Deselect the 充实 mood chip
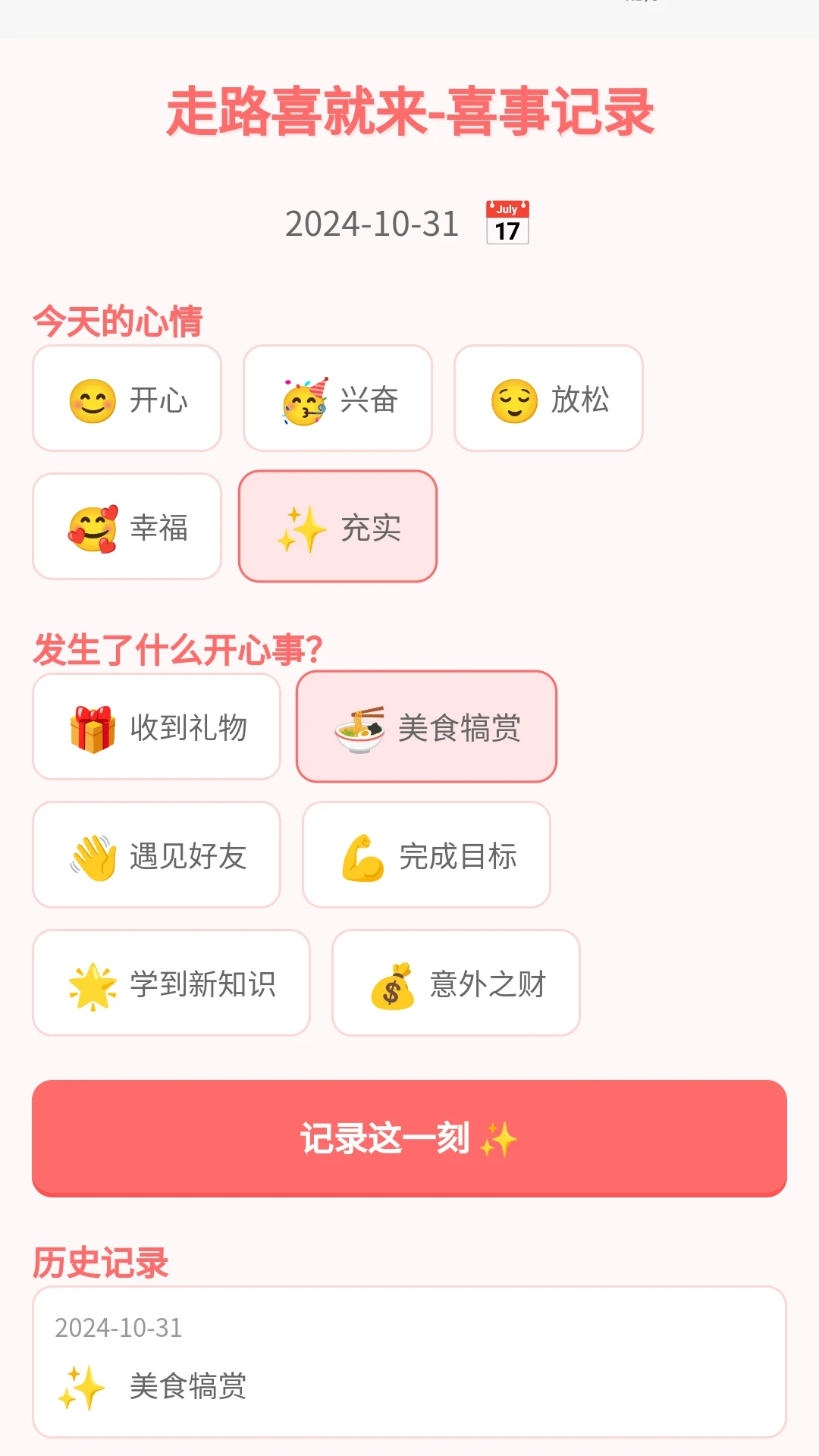Viewport: 819px width, 1456px height. click(x=338, y=527)
